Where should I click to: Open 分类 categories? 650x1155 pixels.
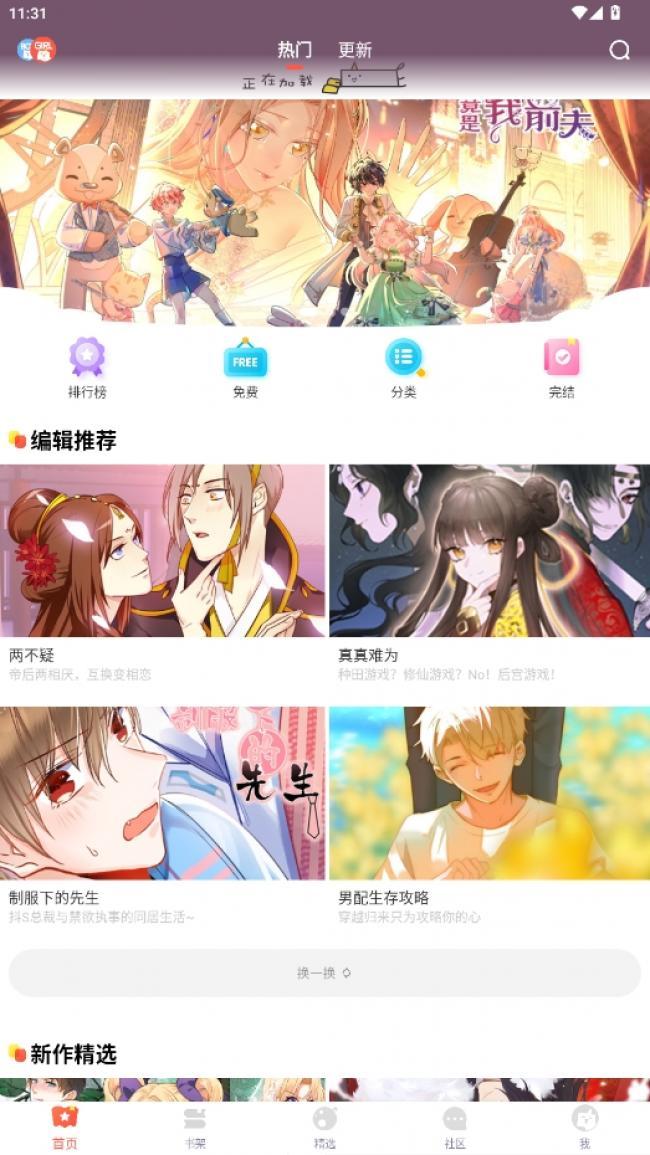pyautogui.click(x=403, y=367)
